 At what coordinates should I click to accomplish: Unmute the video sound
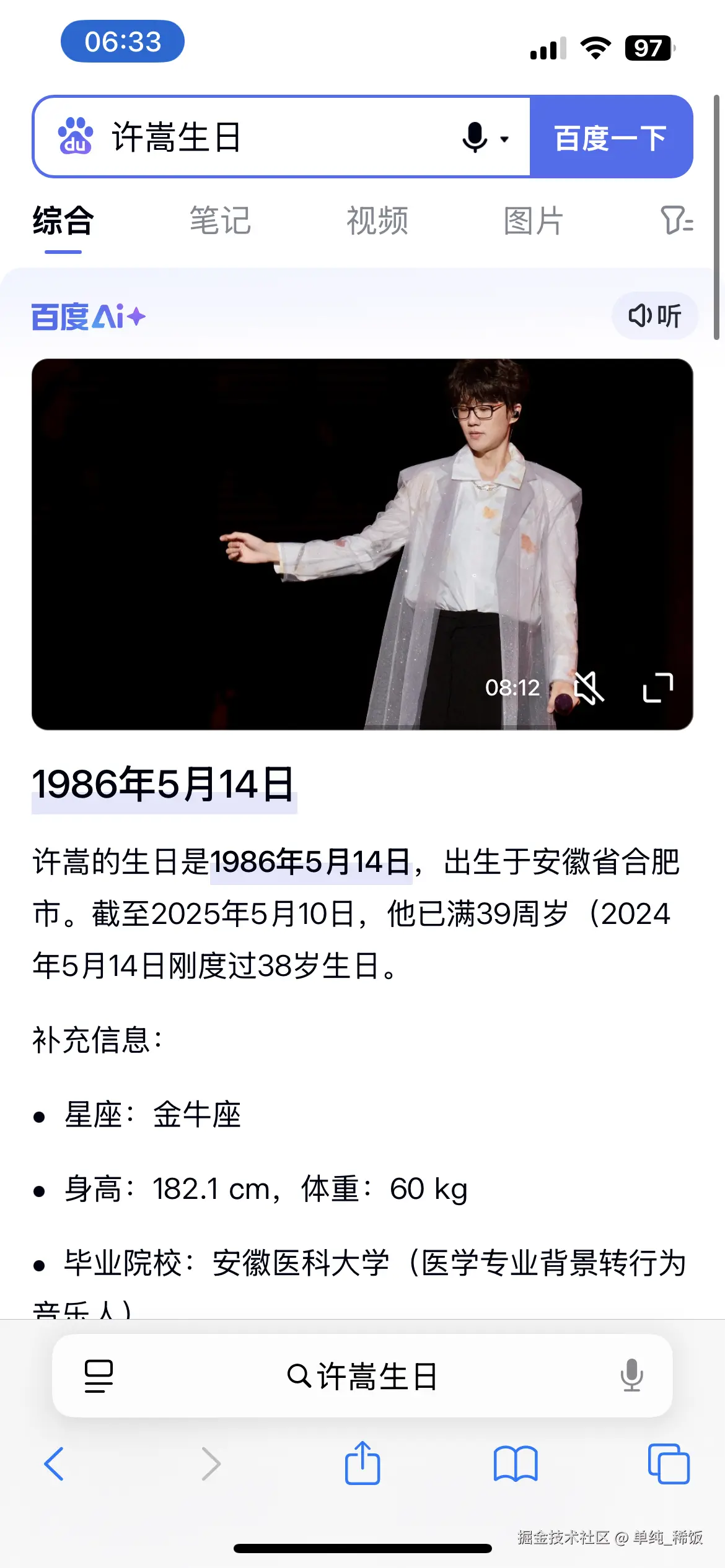pyautogui.click(x=588, y=687)
